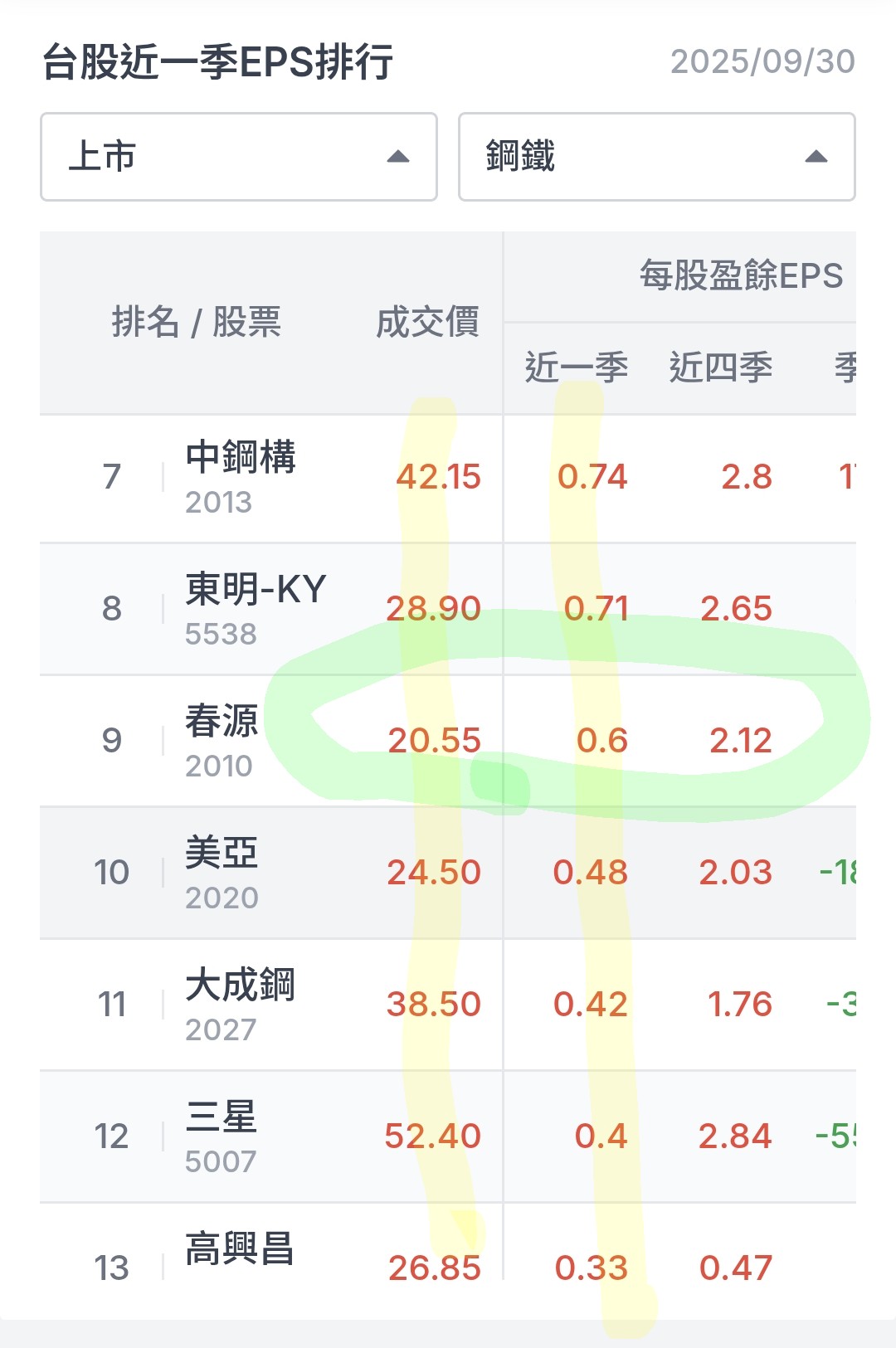Open the 鋼鐵 industry dropdown
Image resolution: width=896 pixels, height=1348 pixels.
pos(657,157)
